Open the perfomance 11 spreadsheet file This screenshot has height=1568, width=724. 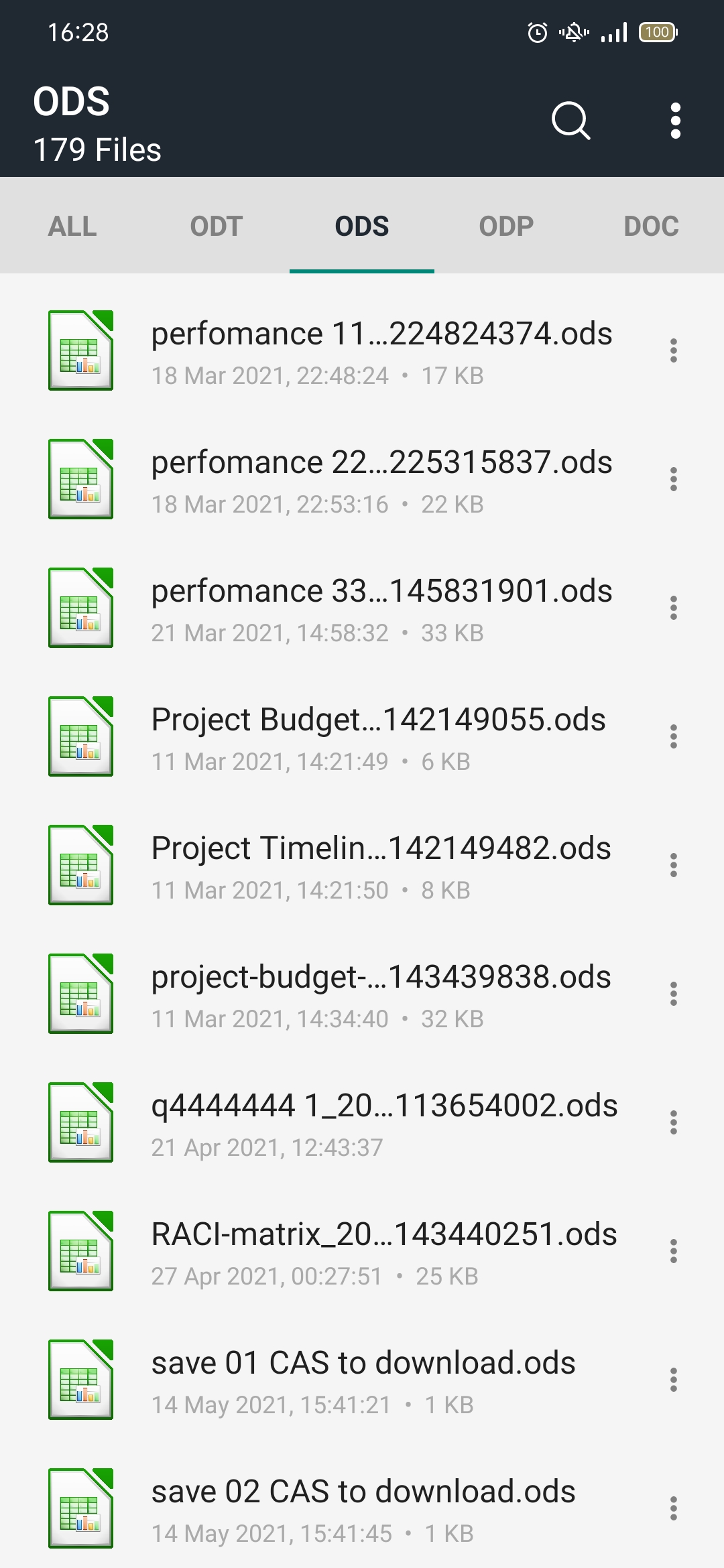tap(381, 350)
